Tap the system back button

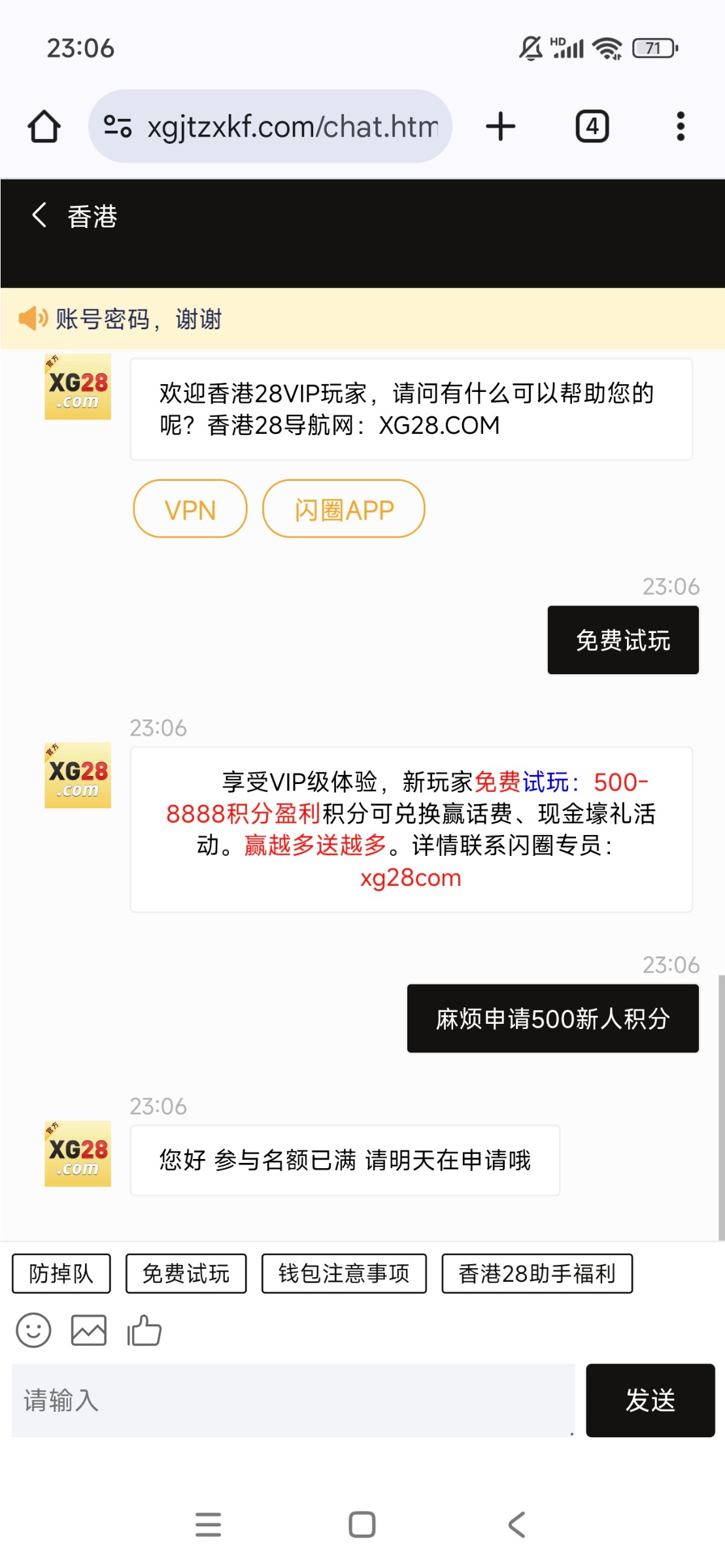(516, 1524)
